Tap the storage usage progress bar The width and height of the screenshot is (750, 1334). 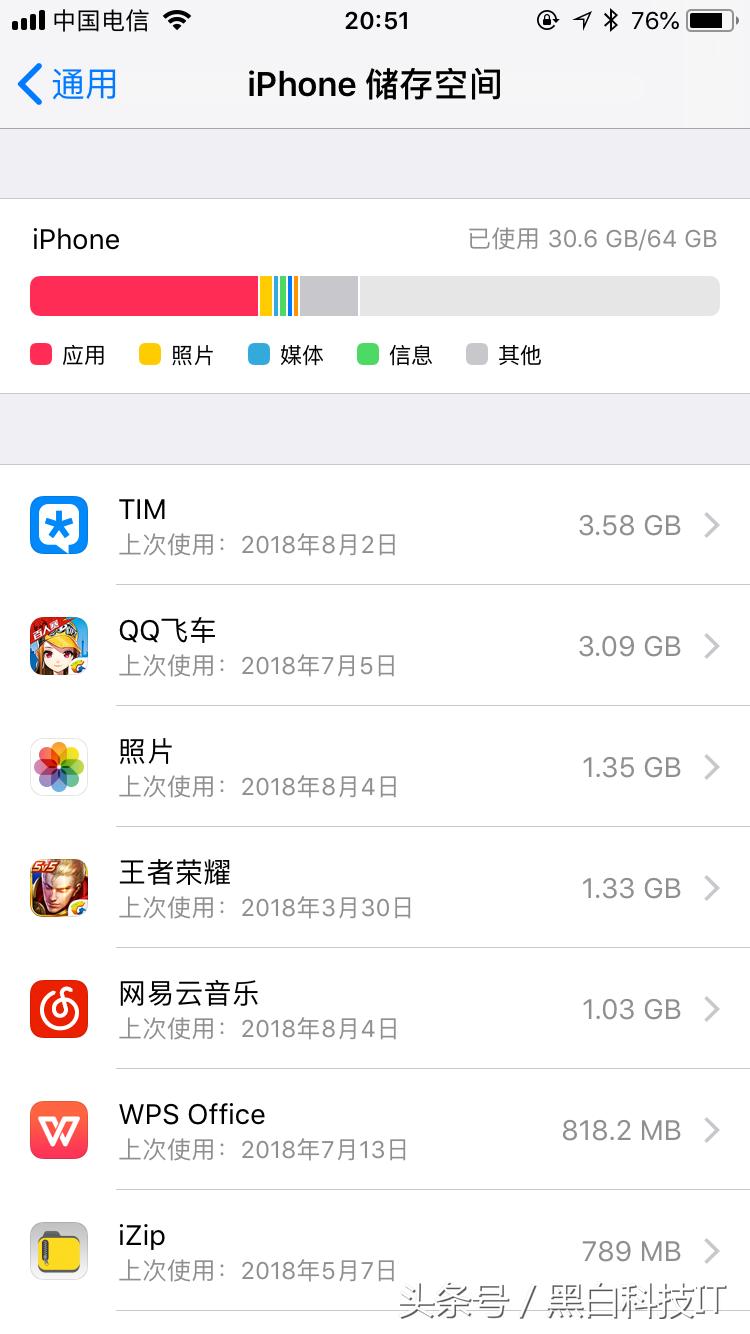[x=375, y=295]
